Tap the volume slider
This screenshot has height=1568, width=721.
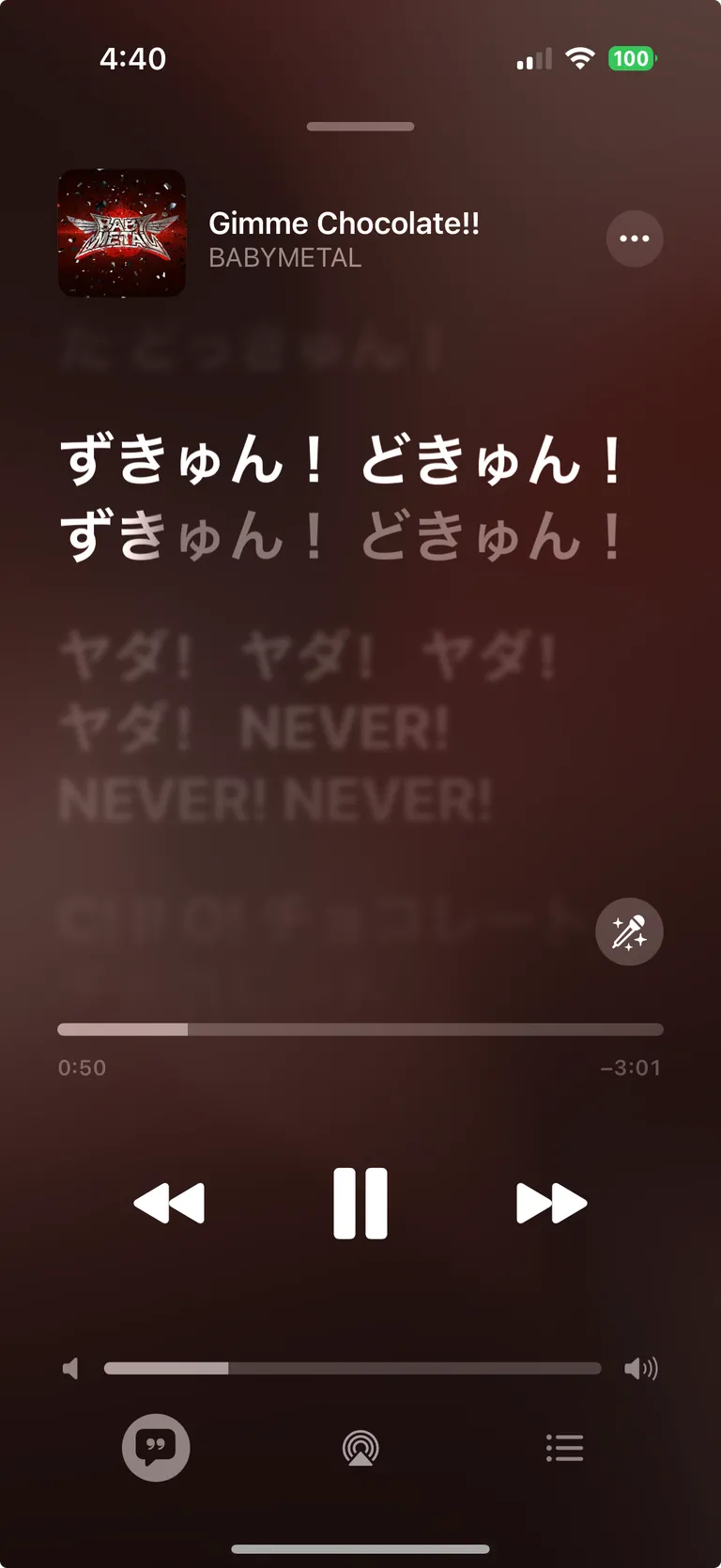(x=352, y=1368)
